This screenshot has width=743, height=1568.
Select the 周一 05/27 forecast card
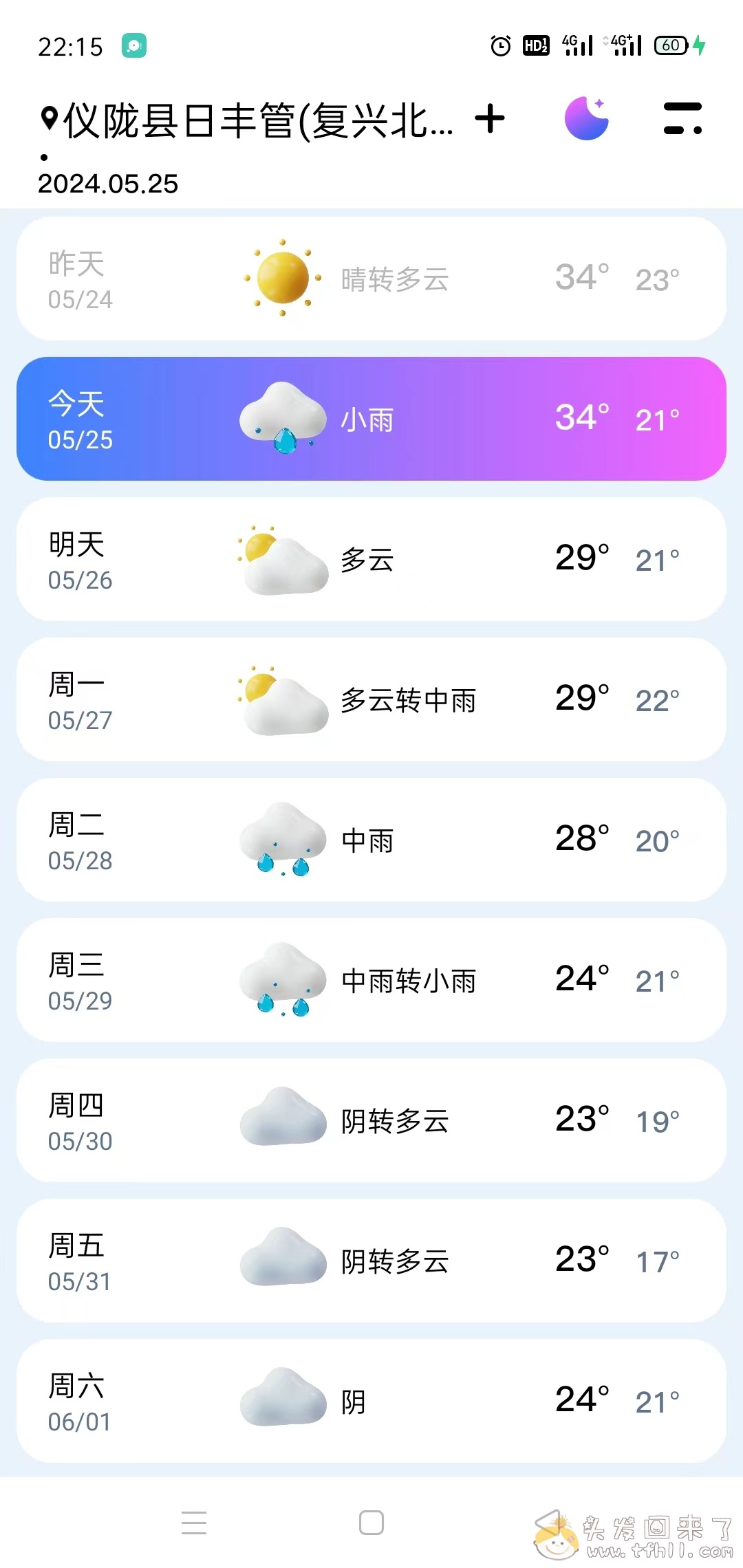pos(371,699)
